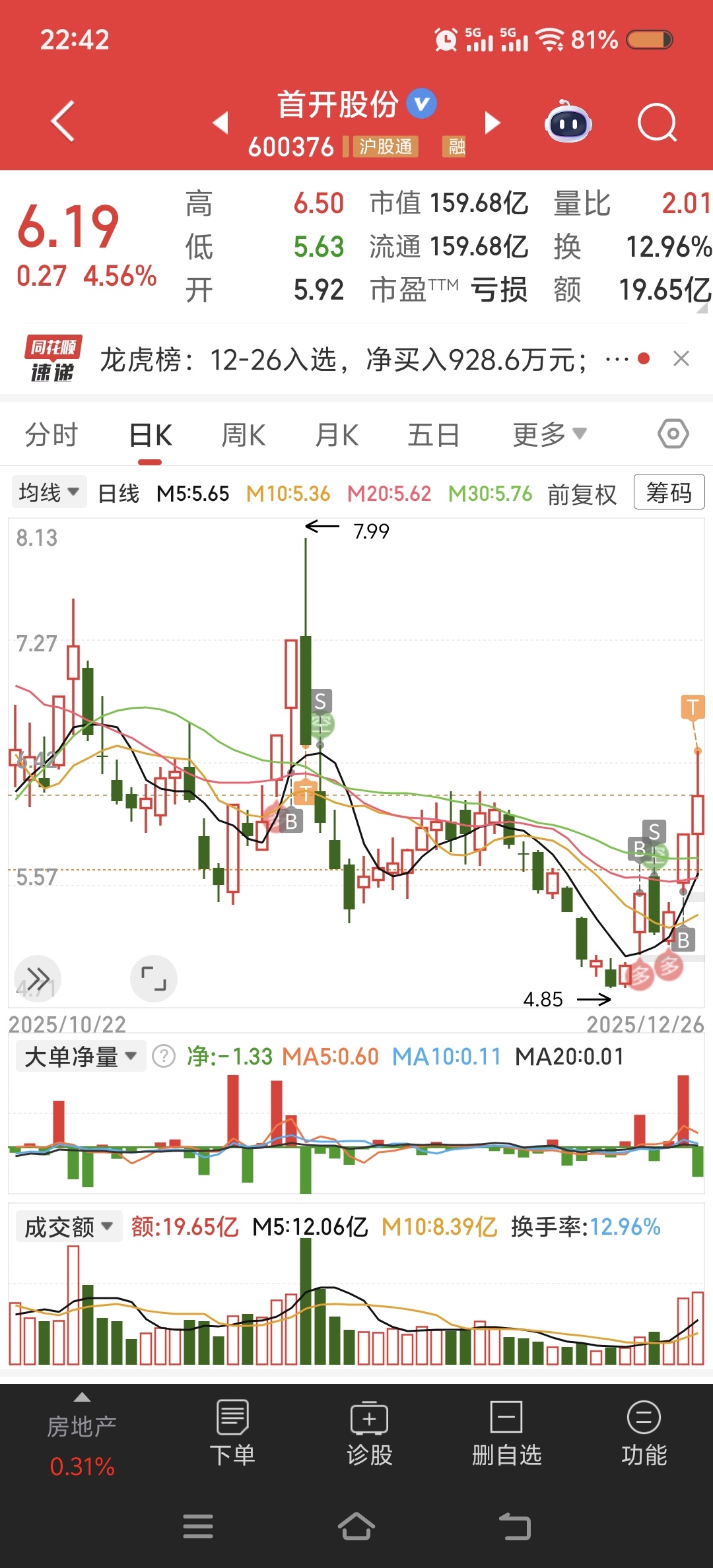Image resolution: width=713 pixels, height=1568 pixels.
Task: Switch to the previous stock arrow
Action: pyautogui.click(x=221, y=123)
